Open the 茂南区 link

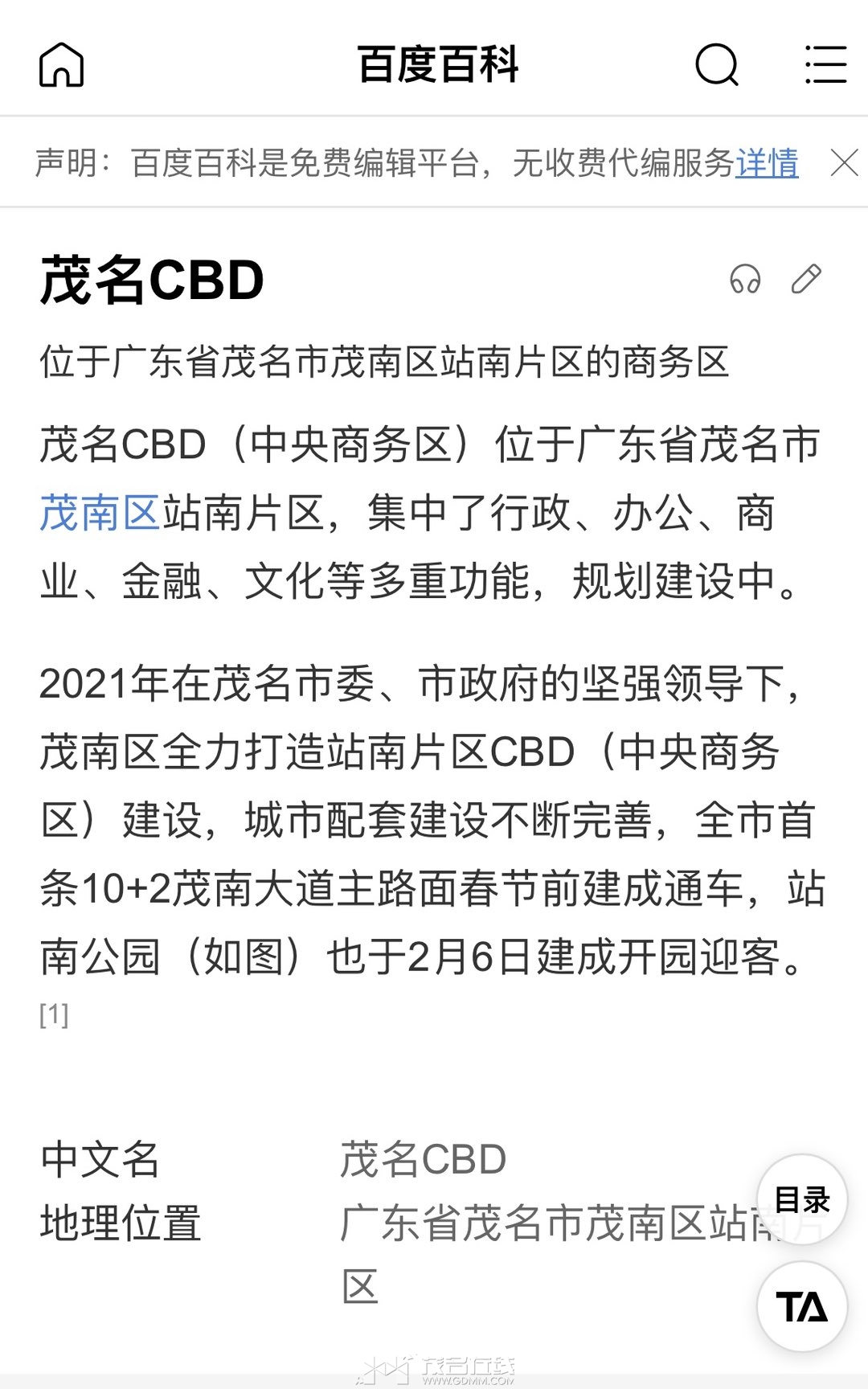[100, 513]
